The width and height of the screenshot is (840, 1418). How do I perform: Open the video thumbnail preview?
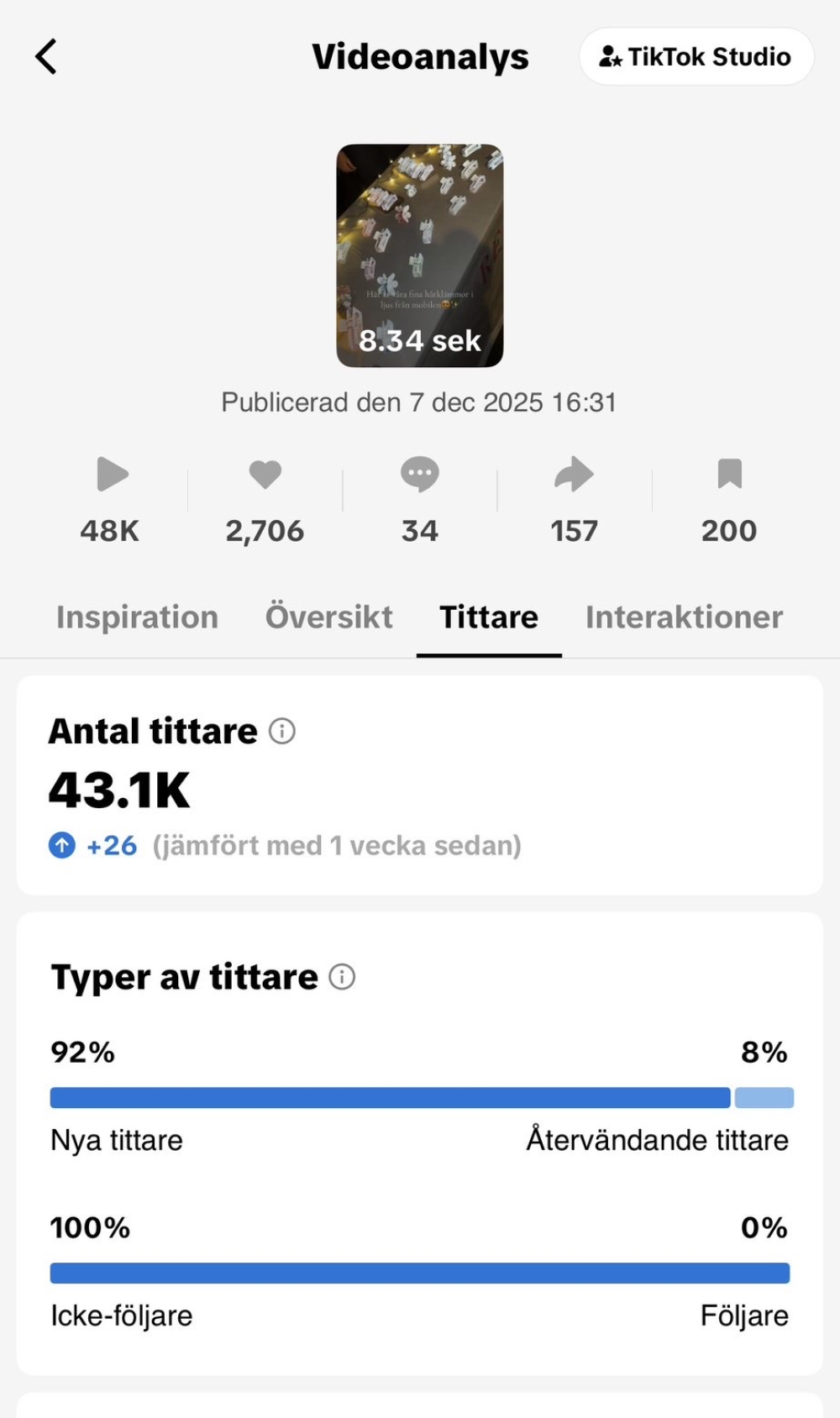(420, 255)
